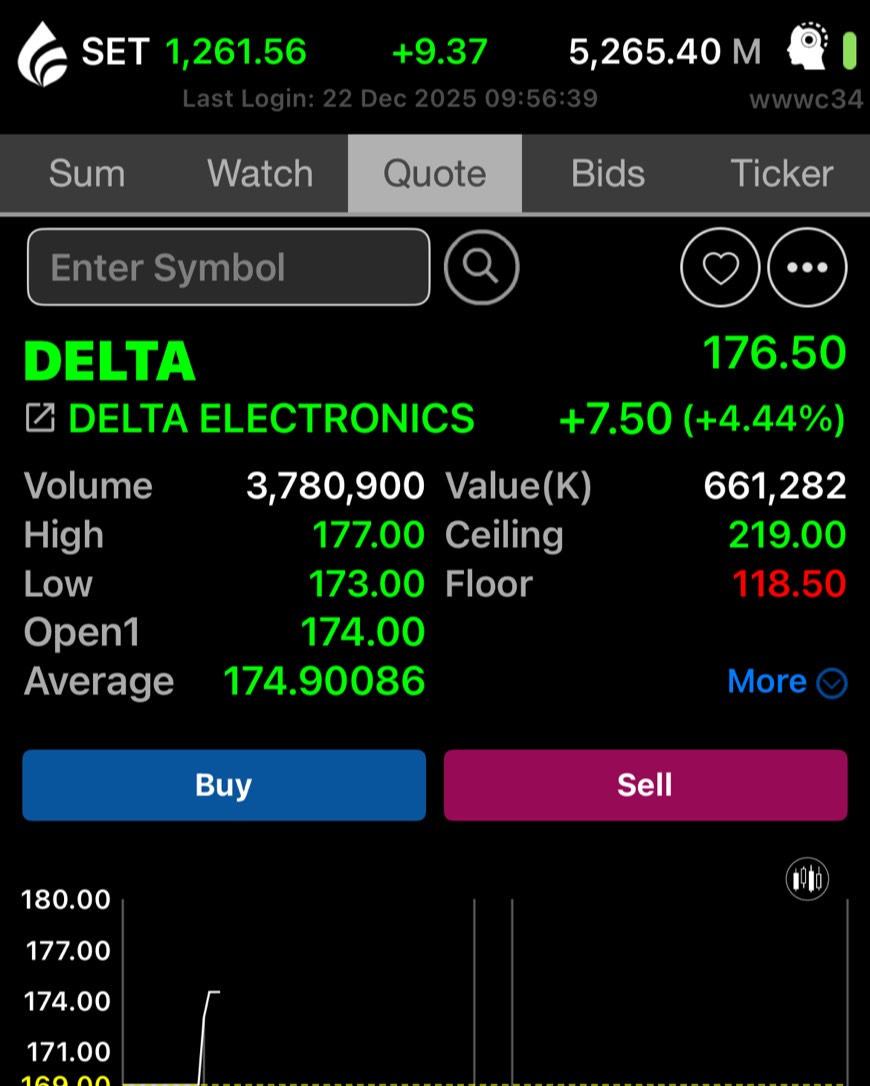The width and height of the screenshot is (870, 1086).
Task: Search for the entered symbol
Action: (x=481, y=267)
